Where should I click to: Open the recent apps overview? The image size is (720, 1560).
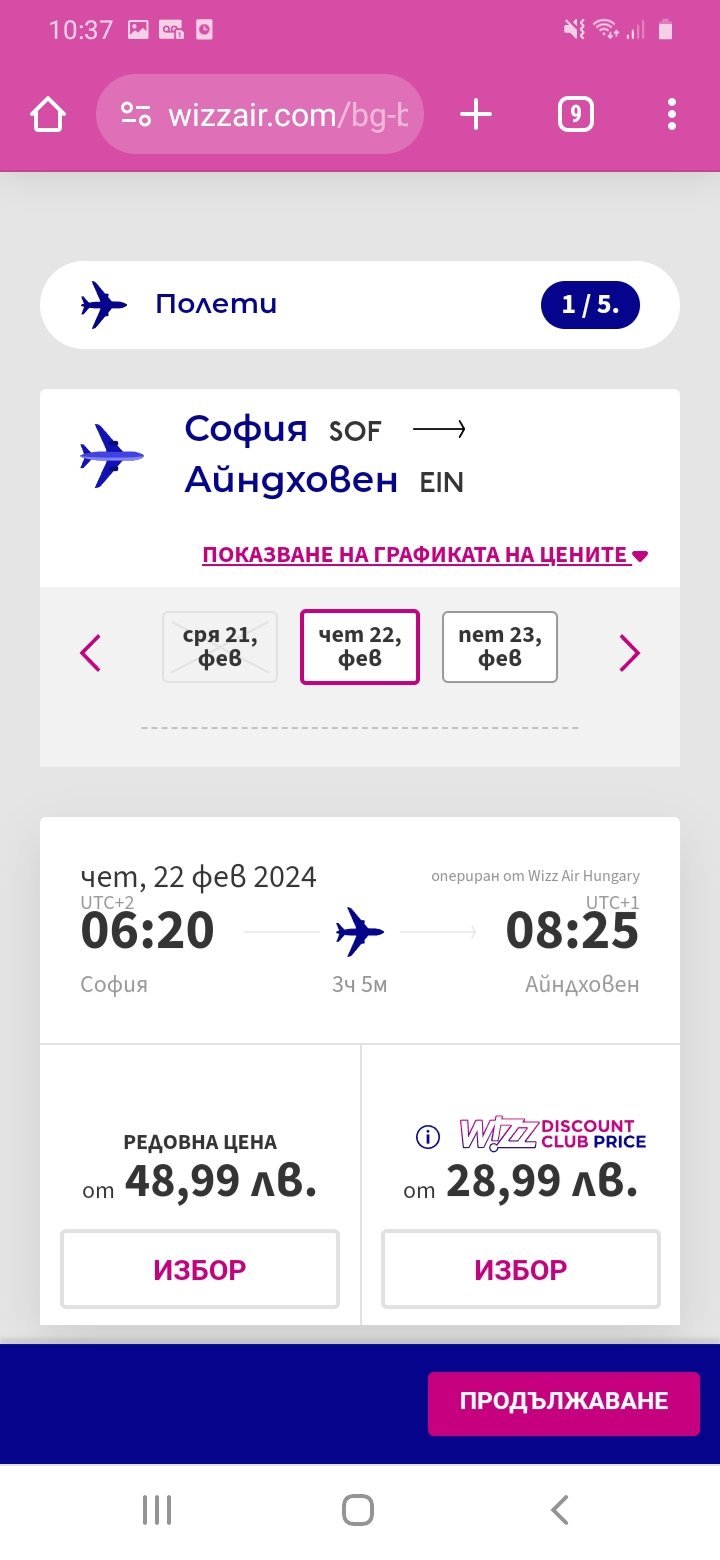(157, 1509)
